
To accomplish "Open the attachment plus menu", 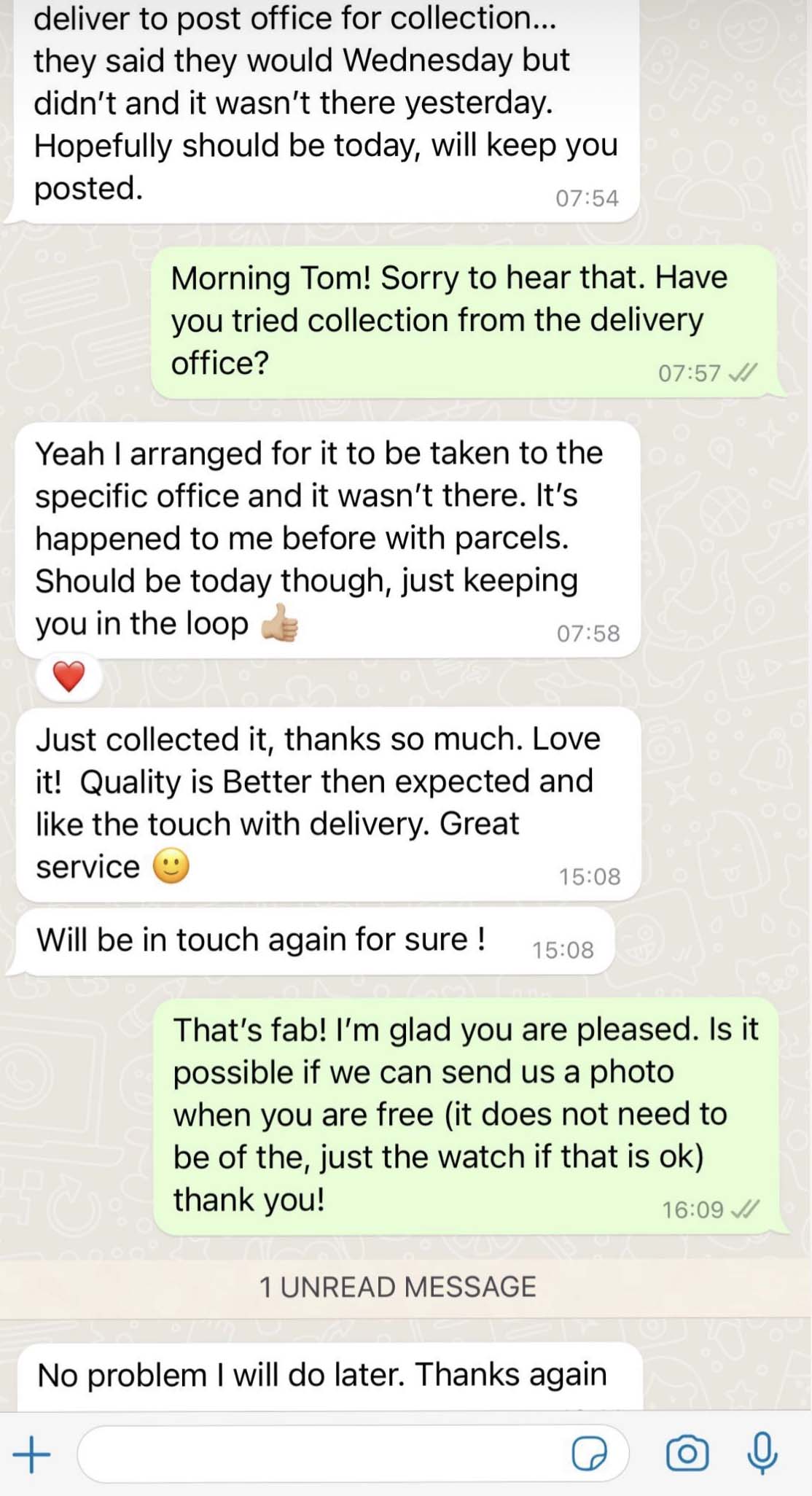I will pyautogui.click(x=31, y=1454).
